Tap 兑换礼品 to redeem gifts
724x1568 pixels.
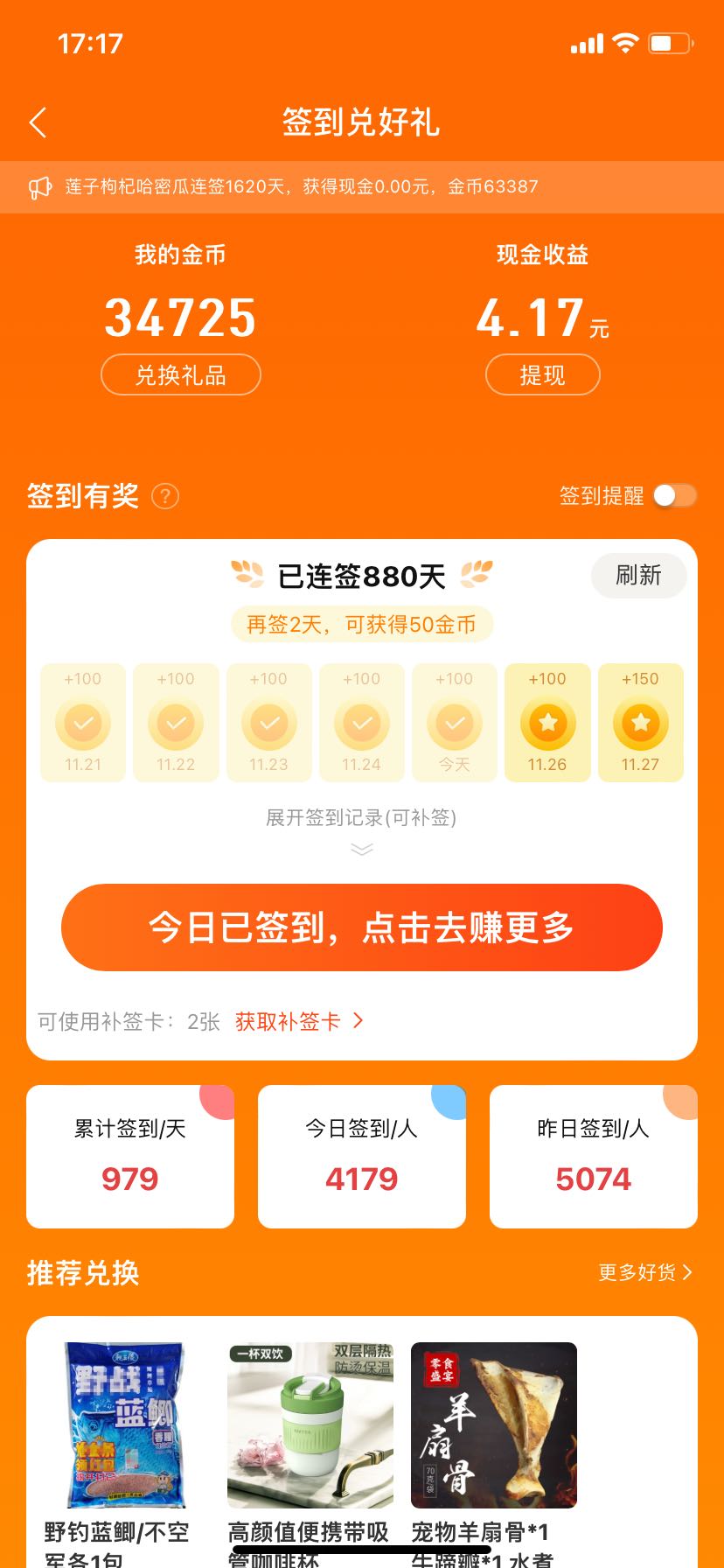[181, 375]
